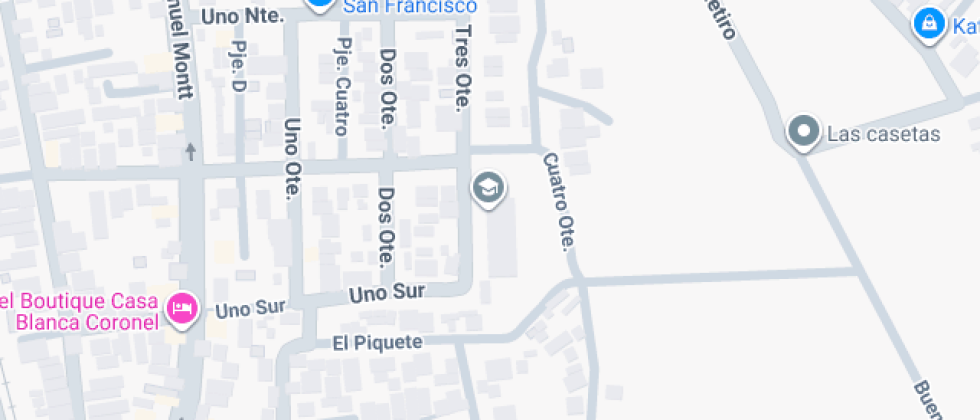Open the San Francisco place marker
980x420 pixels.
click(319, 4)
